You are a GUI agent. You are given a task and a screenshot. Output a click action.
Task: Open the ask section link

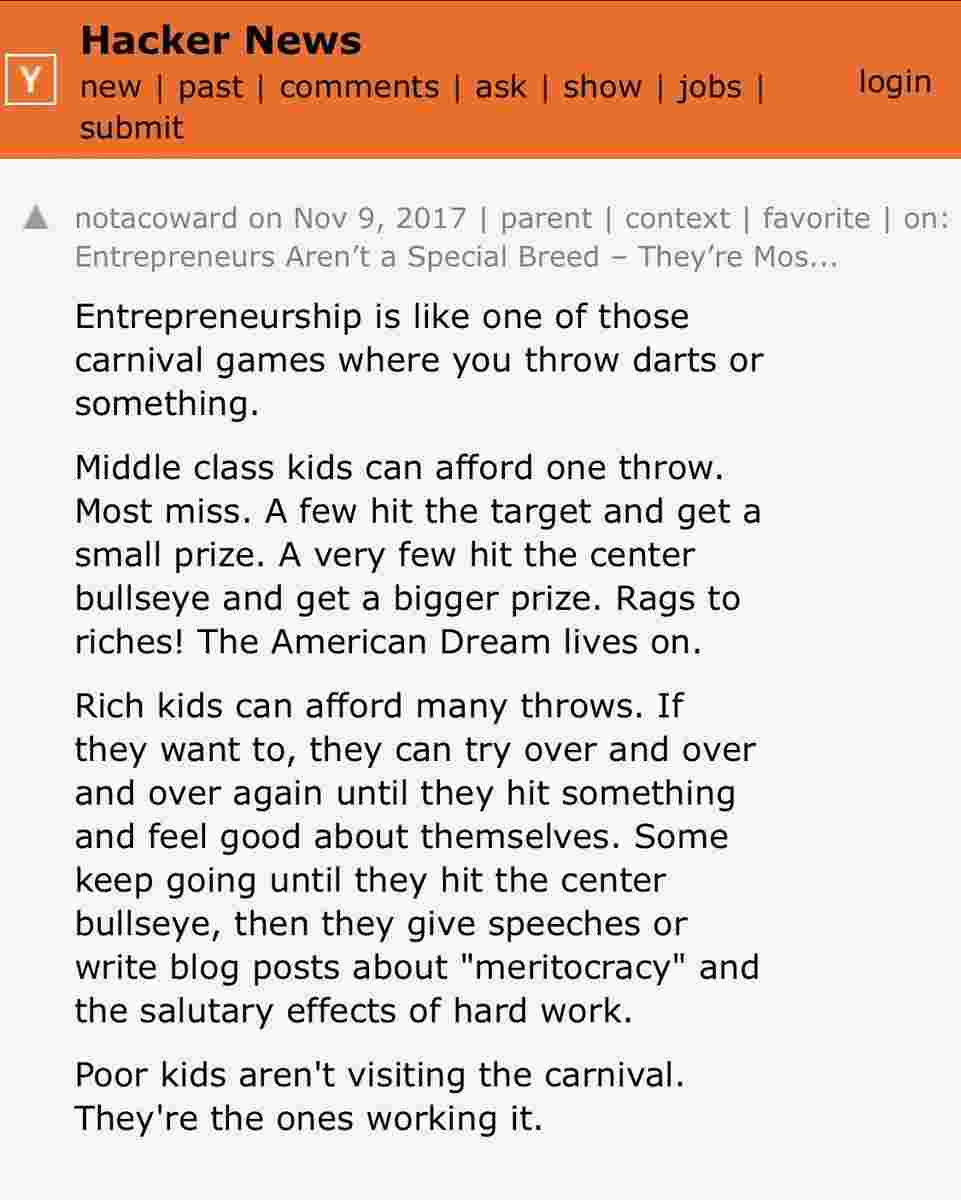point(500,87)
